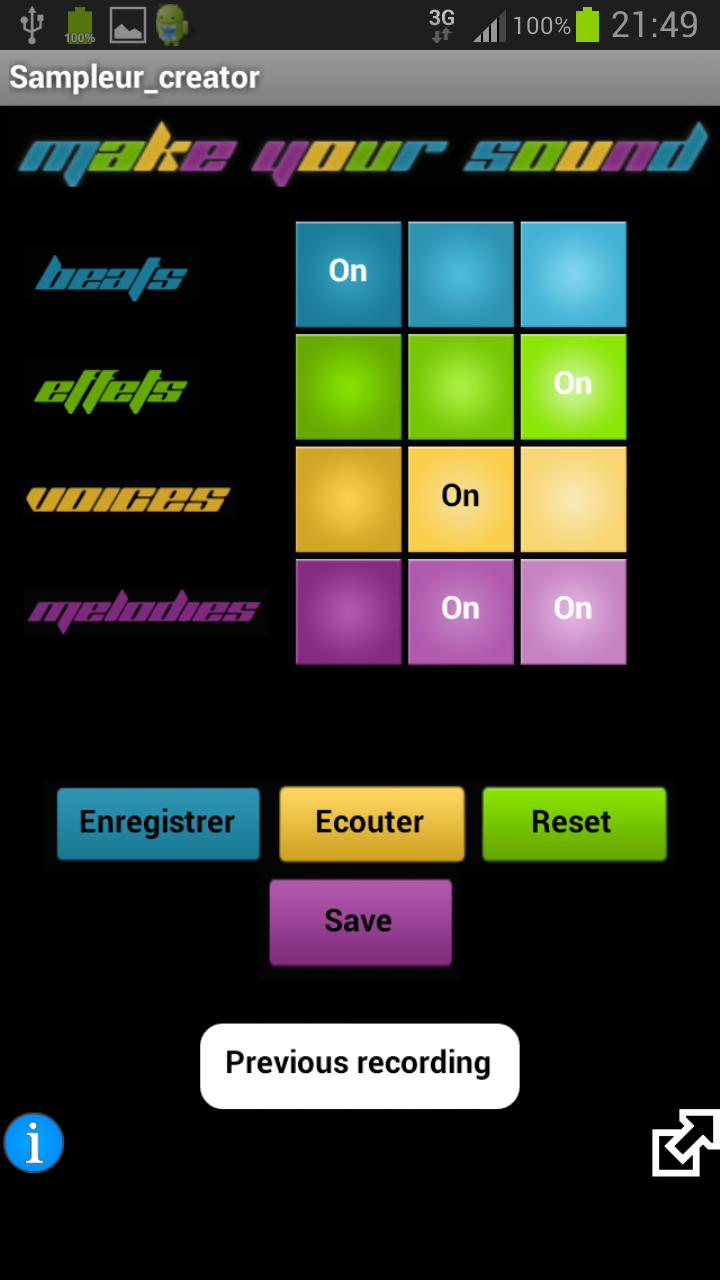Activate the second effets pad

460,386
